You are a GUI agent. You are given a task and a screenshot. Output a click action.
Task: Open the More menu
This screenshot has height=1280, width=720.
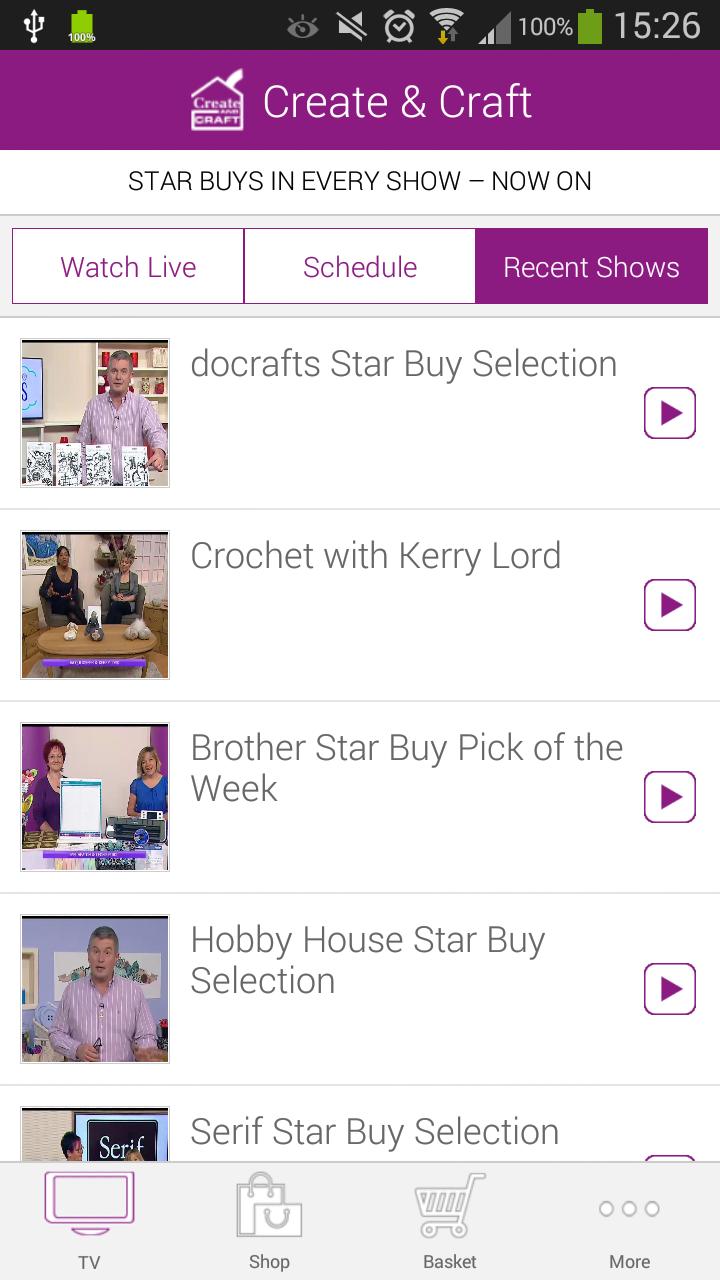click(x=629, y=1221)
